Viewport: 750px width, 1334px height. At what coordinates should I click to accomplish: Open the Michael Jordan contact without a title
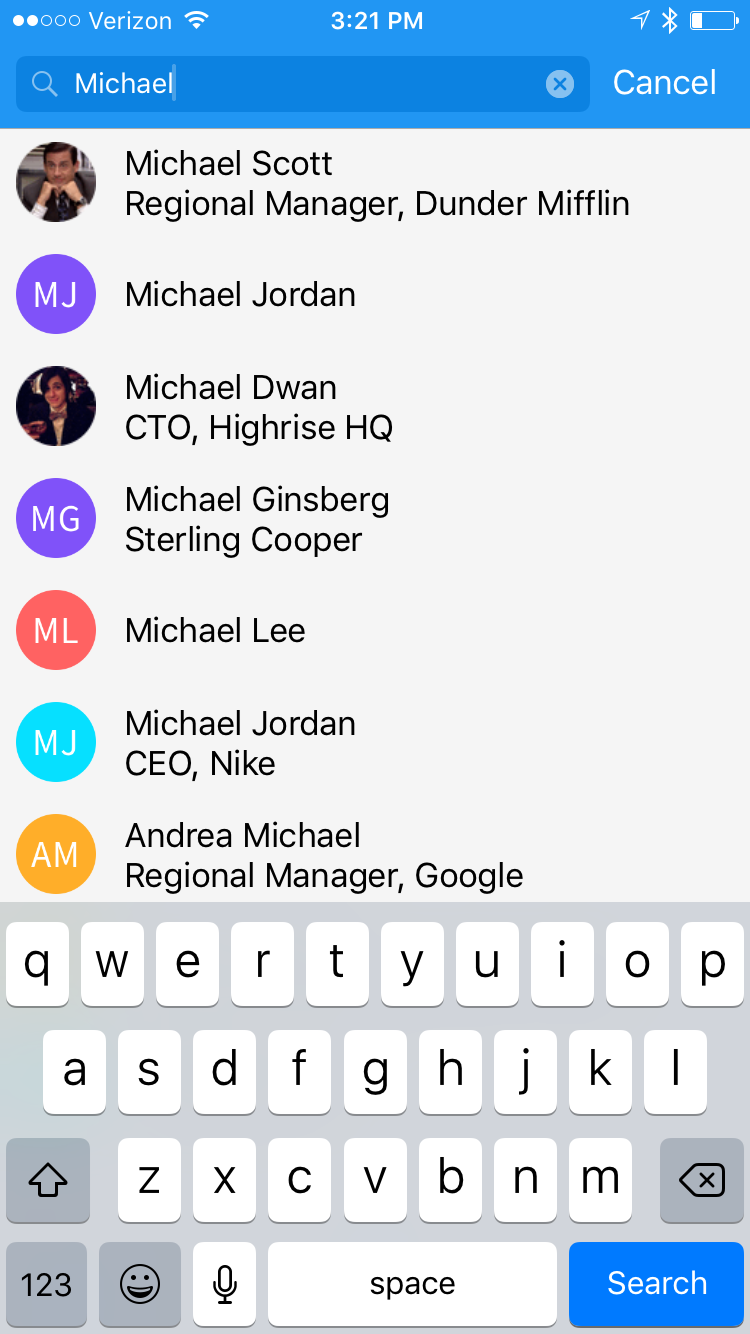(x=375, y=294)
